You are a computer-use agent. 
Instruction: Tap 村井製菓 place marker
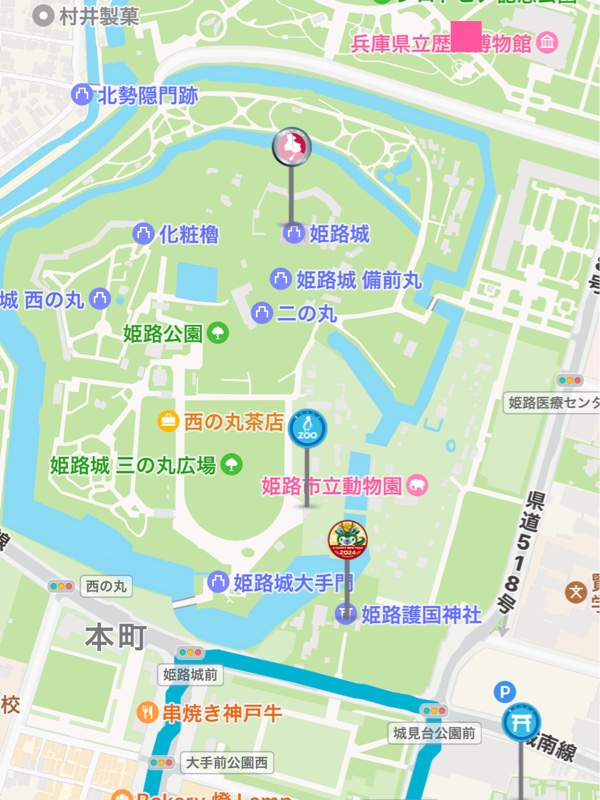pyautogui.click(x=43, y=16)
